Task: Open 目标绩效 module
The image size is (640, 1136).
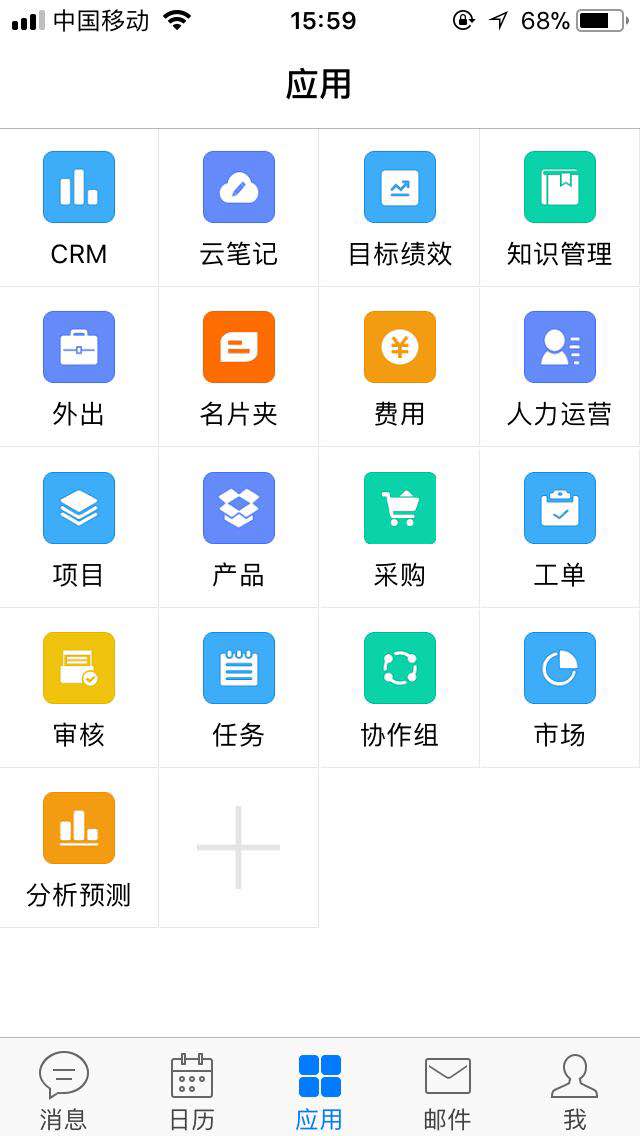Action: (399, 208)
